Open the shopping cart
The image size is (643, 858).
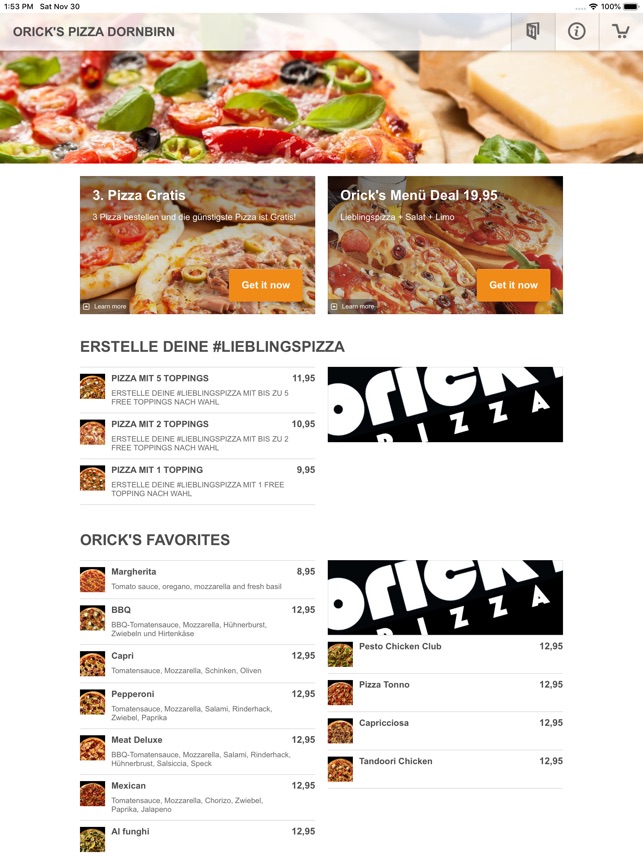point(620,31)
